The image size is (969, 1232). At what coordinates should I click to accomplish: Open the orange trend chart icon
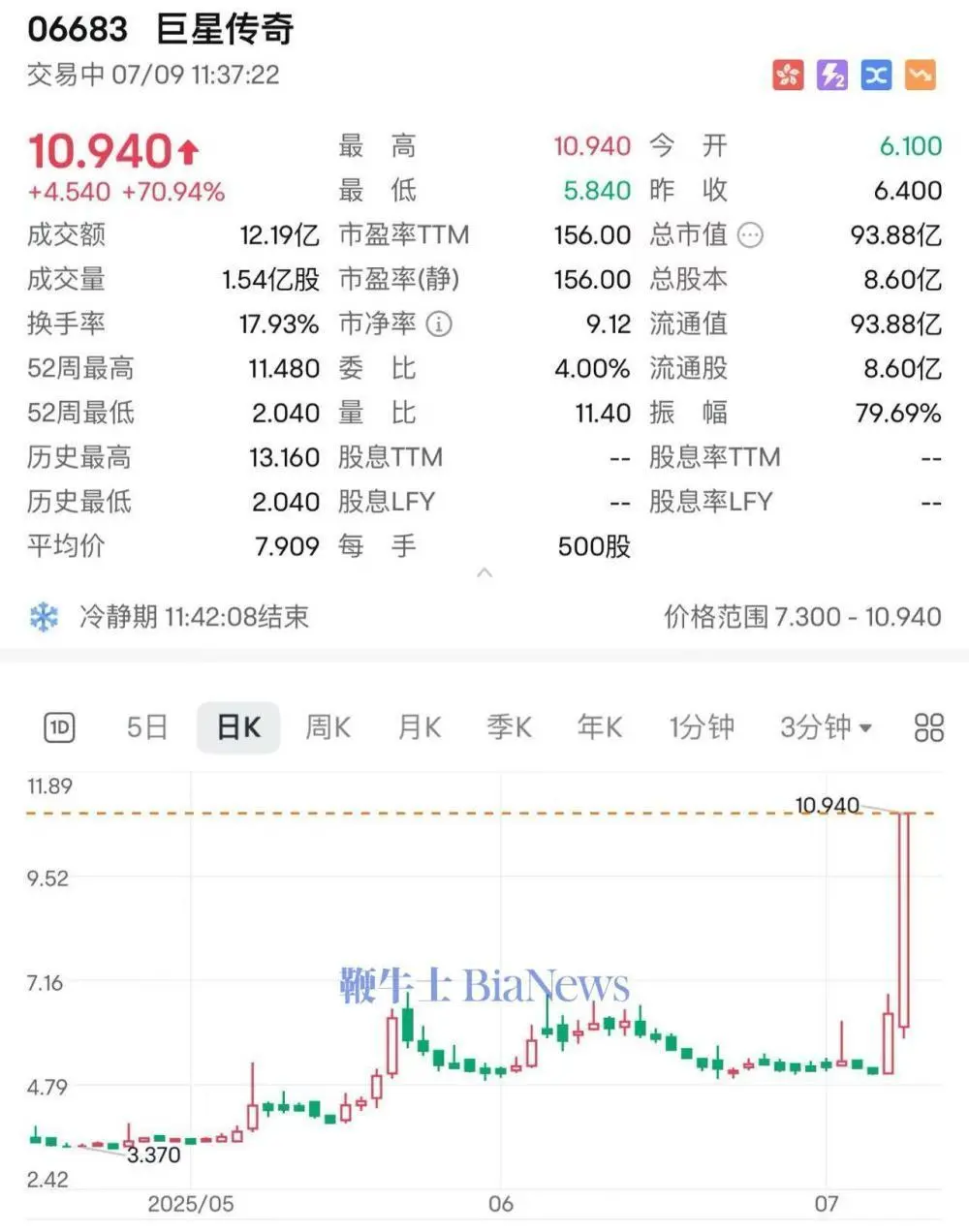coord(919,75)
